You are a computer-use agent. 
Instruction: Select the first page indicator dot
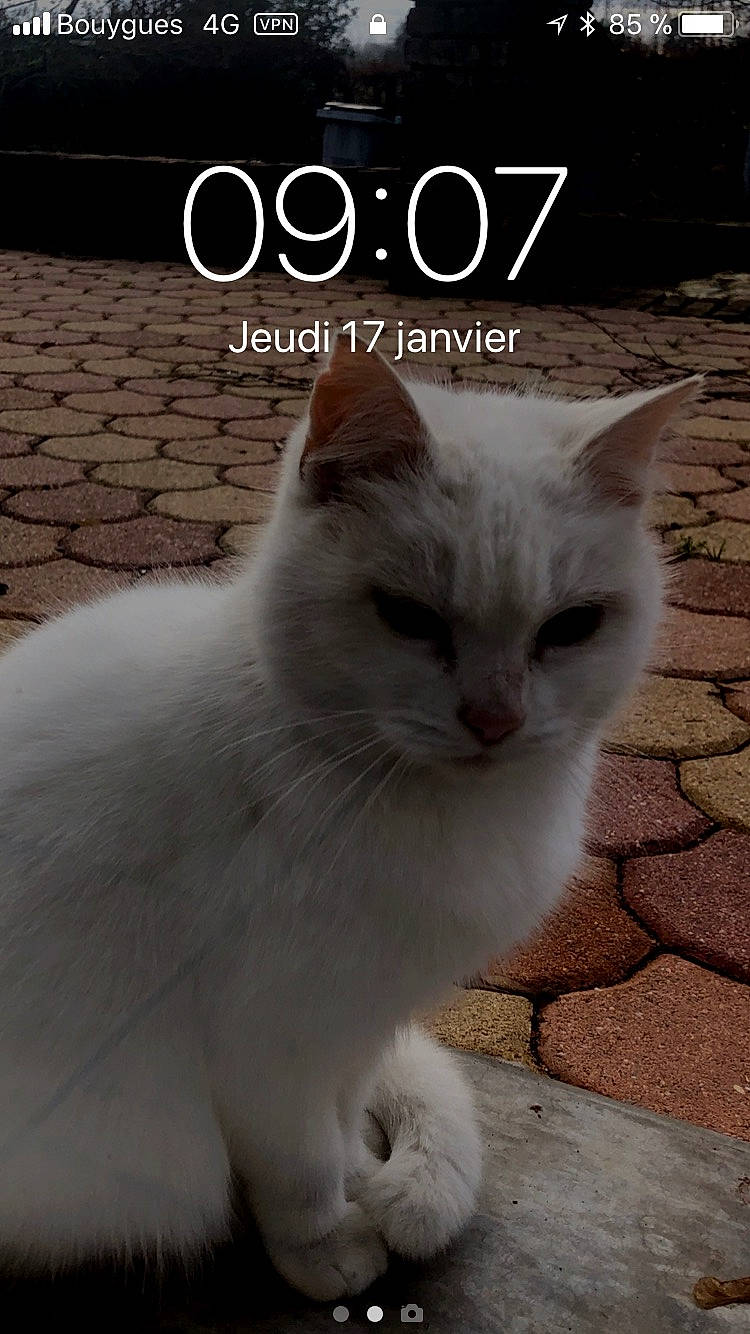(341, 1313)
